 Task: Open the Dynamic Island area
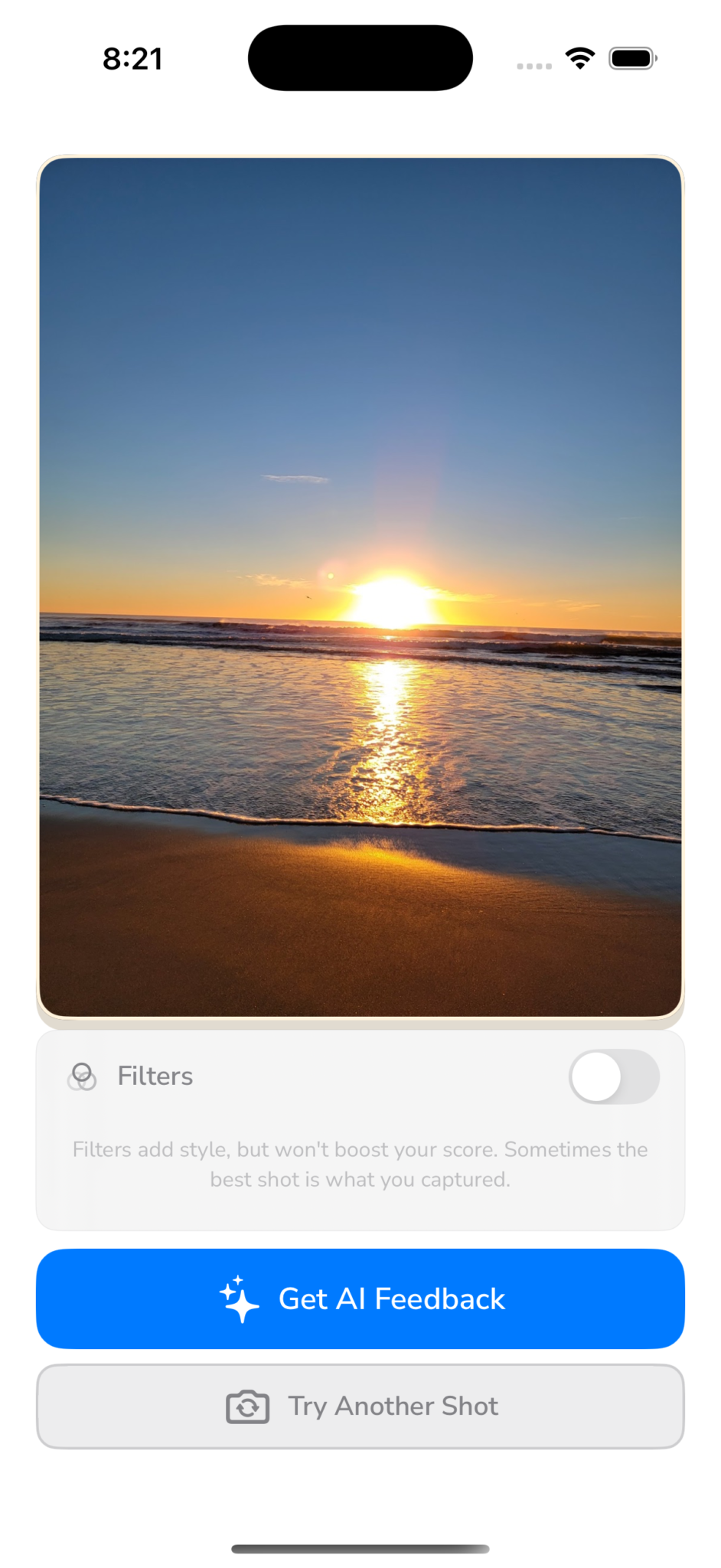tap(360, 57)
